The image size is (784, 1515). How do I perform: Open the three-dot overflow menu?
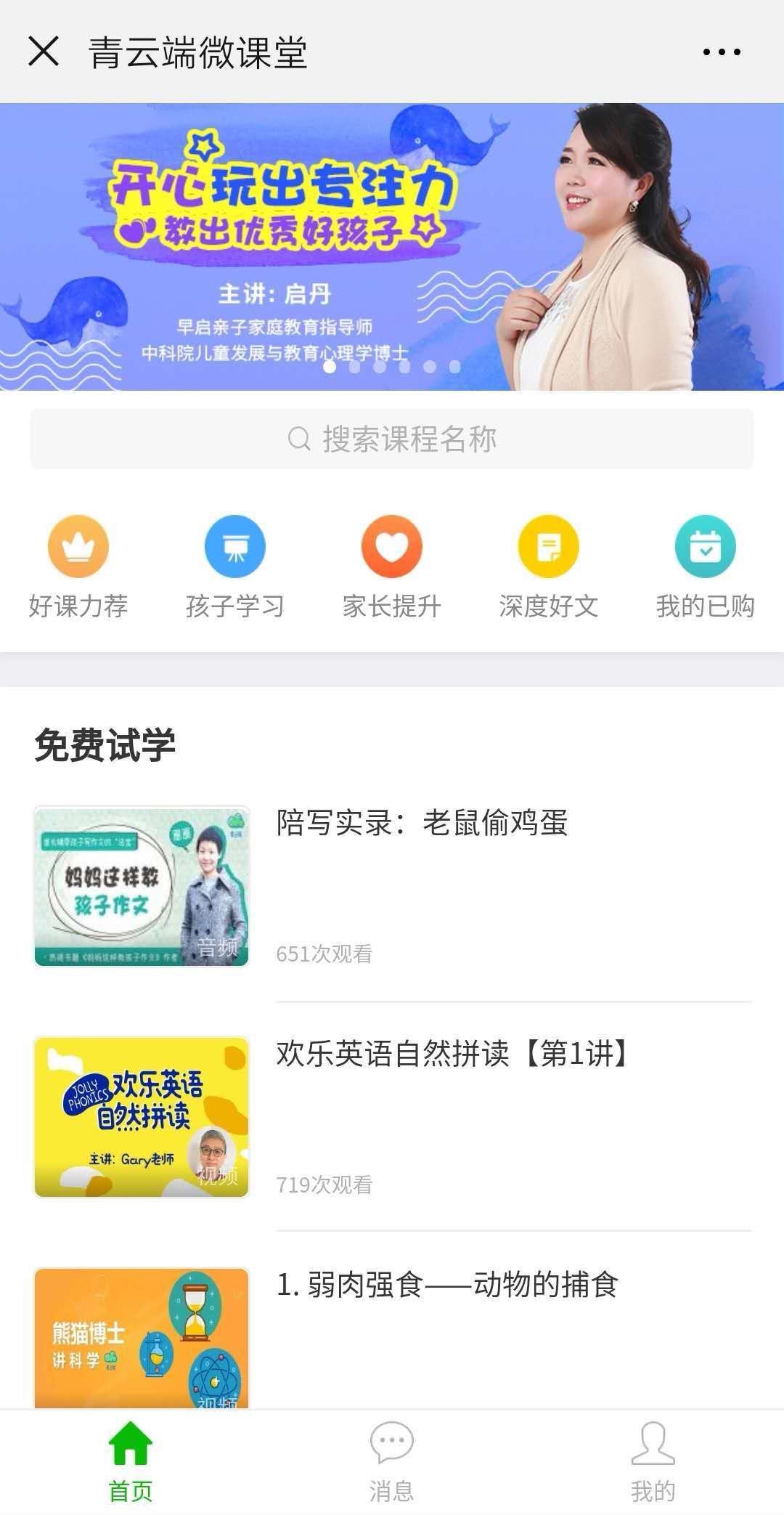[722, 52]
